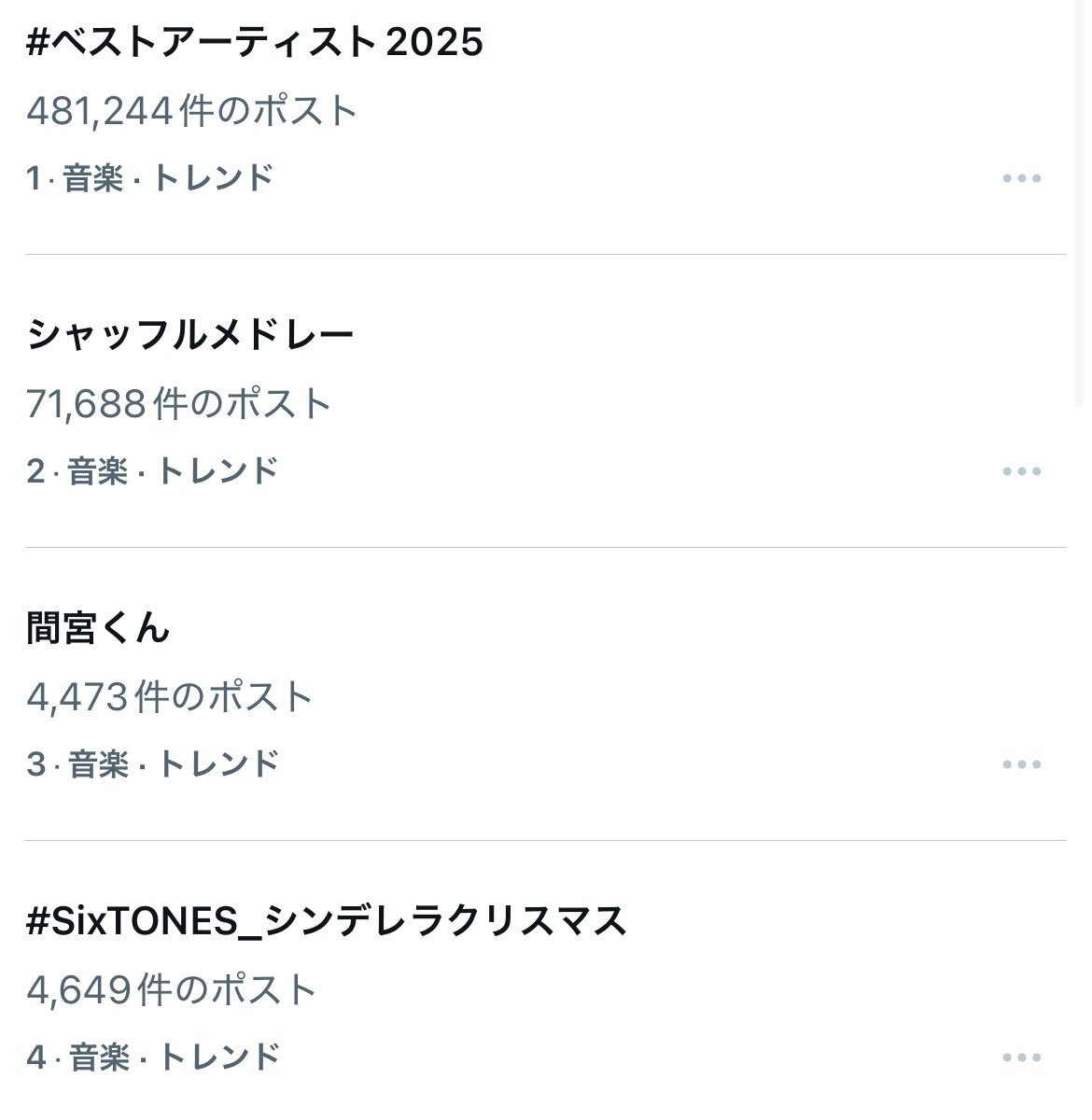
Task: Show more options for 間宮くん trend
Action: (x=1021, y=764)
